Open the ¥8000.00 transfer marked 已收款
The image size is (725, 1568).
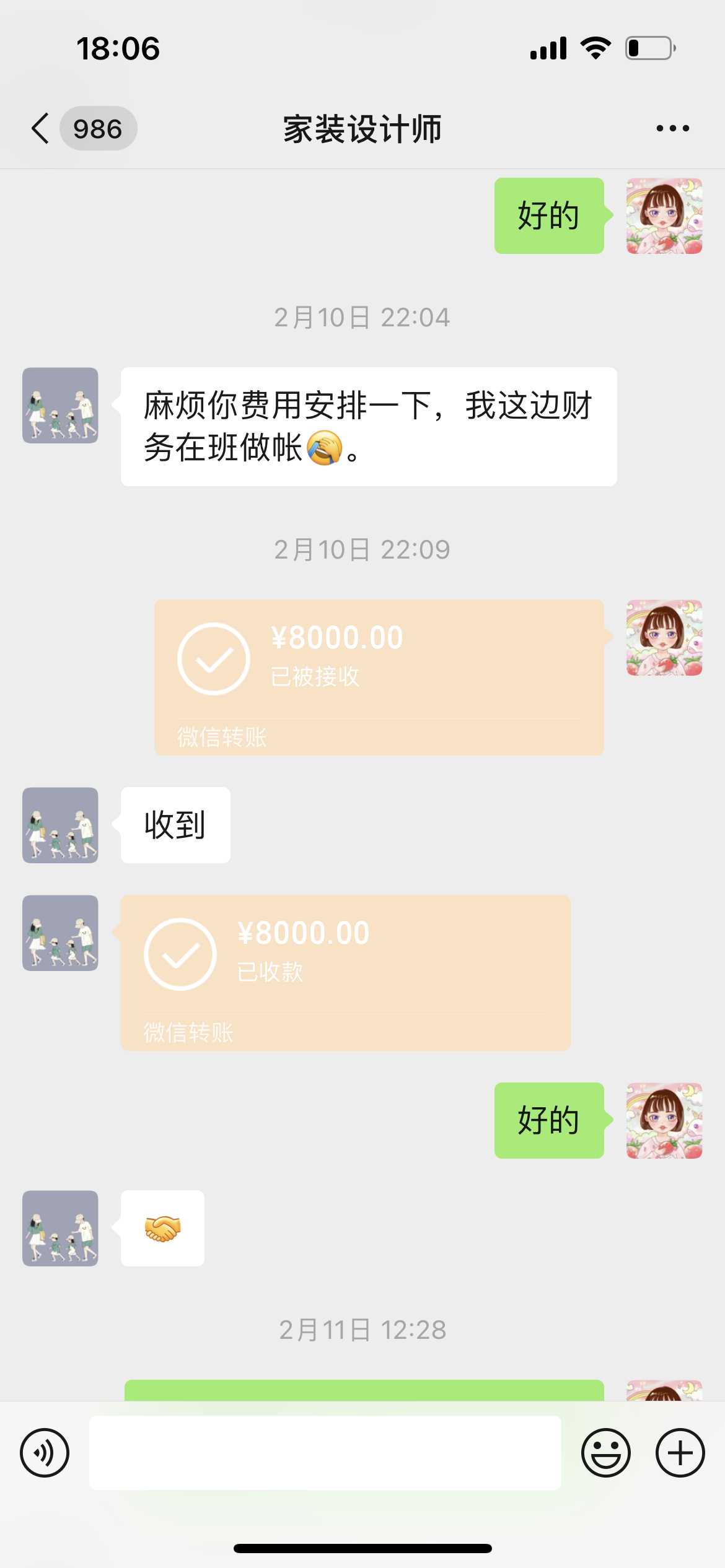(345, 972)
